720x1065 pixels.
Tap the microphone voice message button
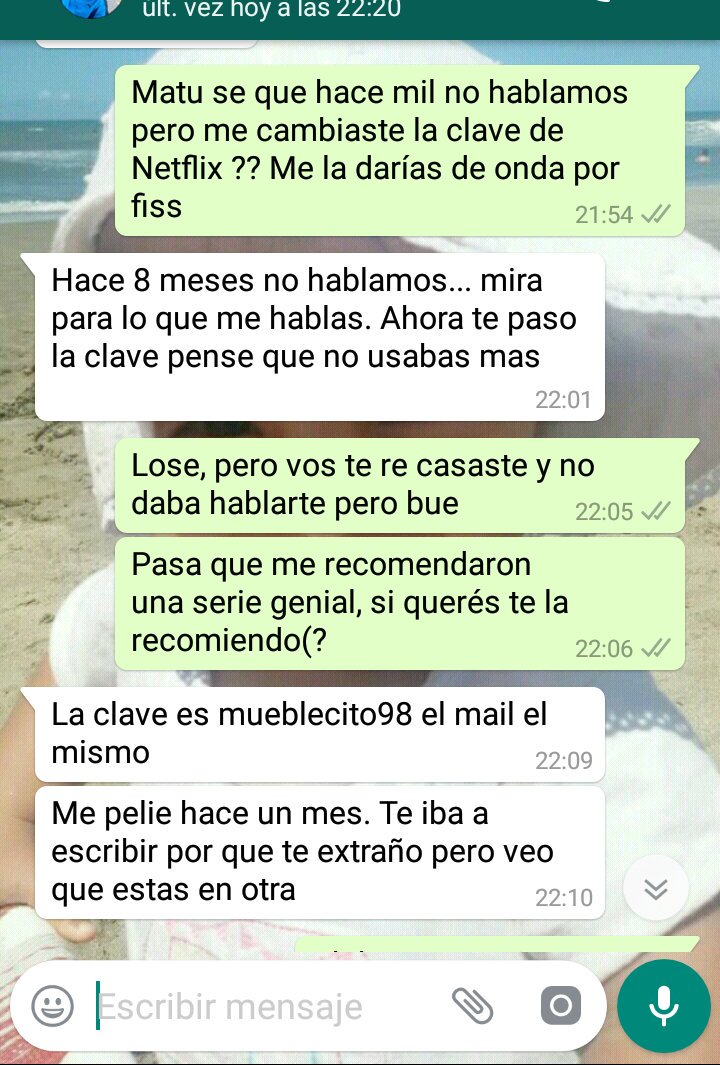tap(663, 1006)
